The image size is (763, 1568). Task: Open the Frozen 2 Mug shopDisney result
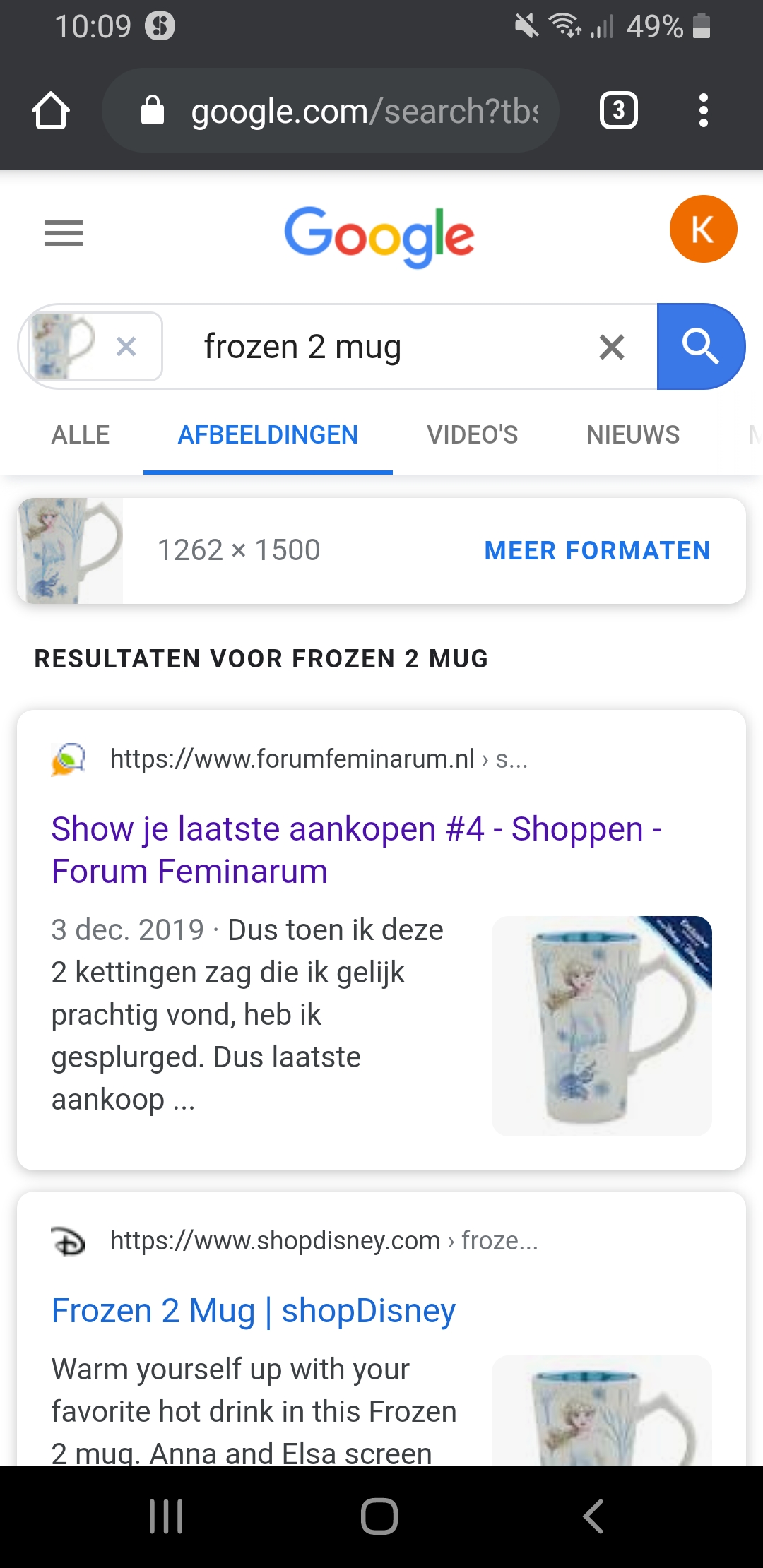254,1311
